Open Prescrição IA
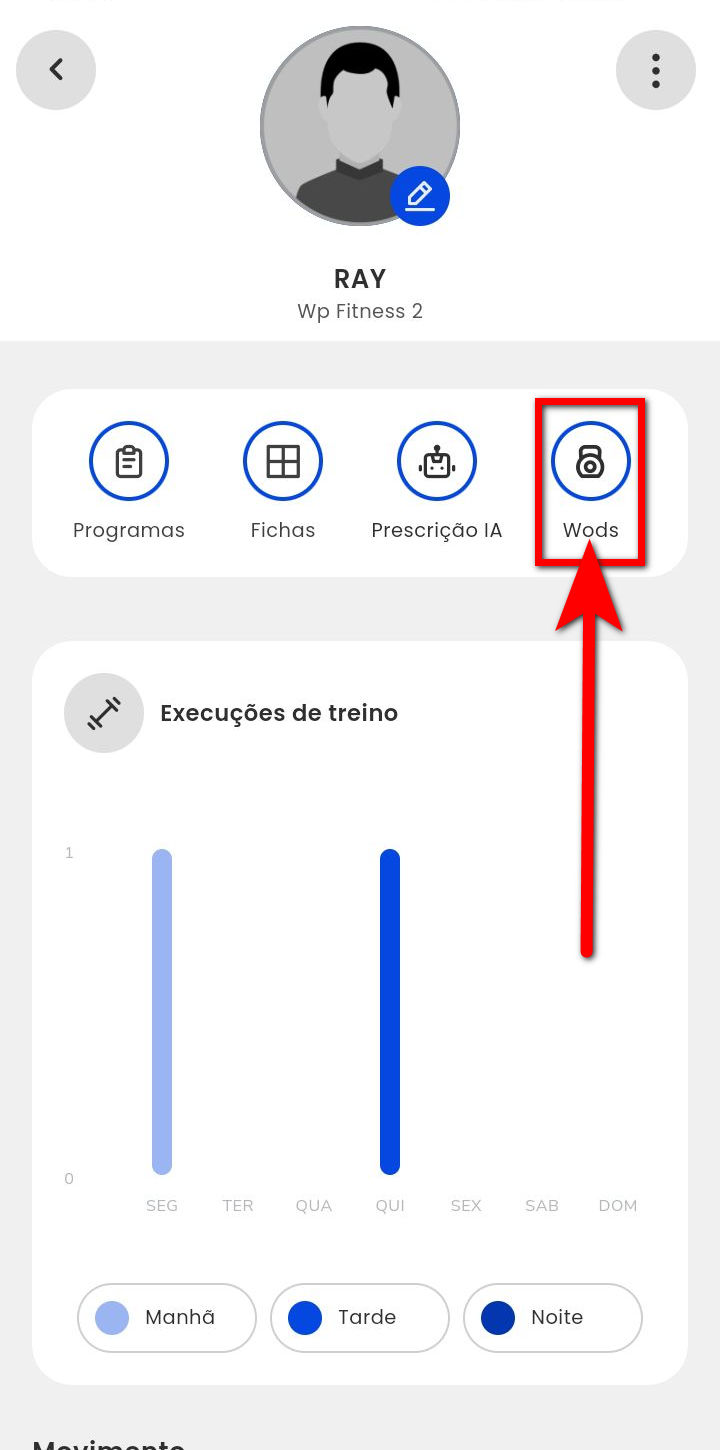 [x=437, y=462]
